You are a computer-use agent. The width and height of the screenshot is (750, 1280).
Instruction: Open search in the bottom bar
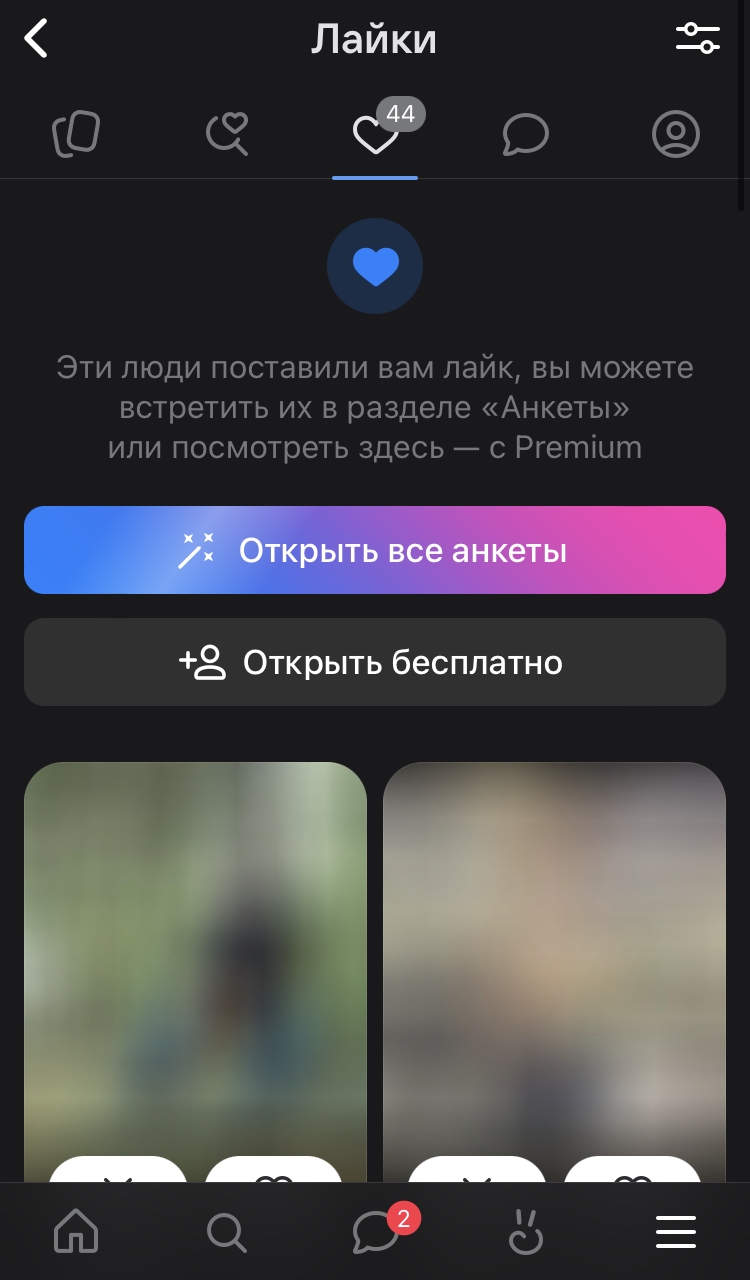pyautogui.click(x=226, y=1232)
